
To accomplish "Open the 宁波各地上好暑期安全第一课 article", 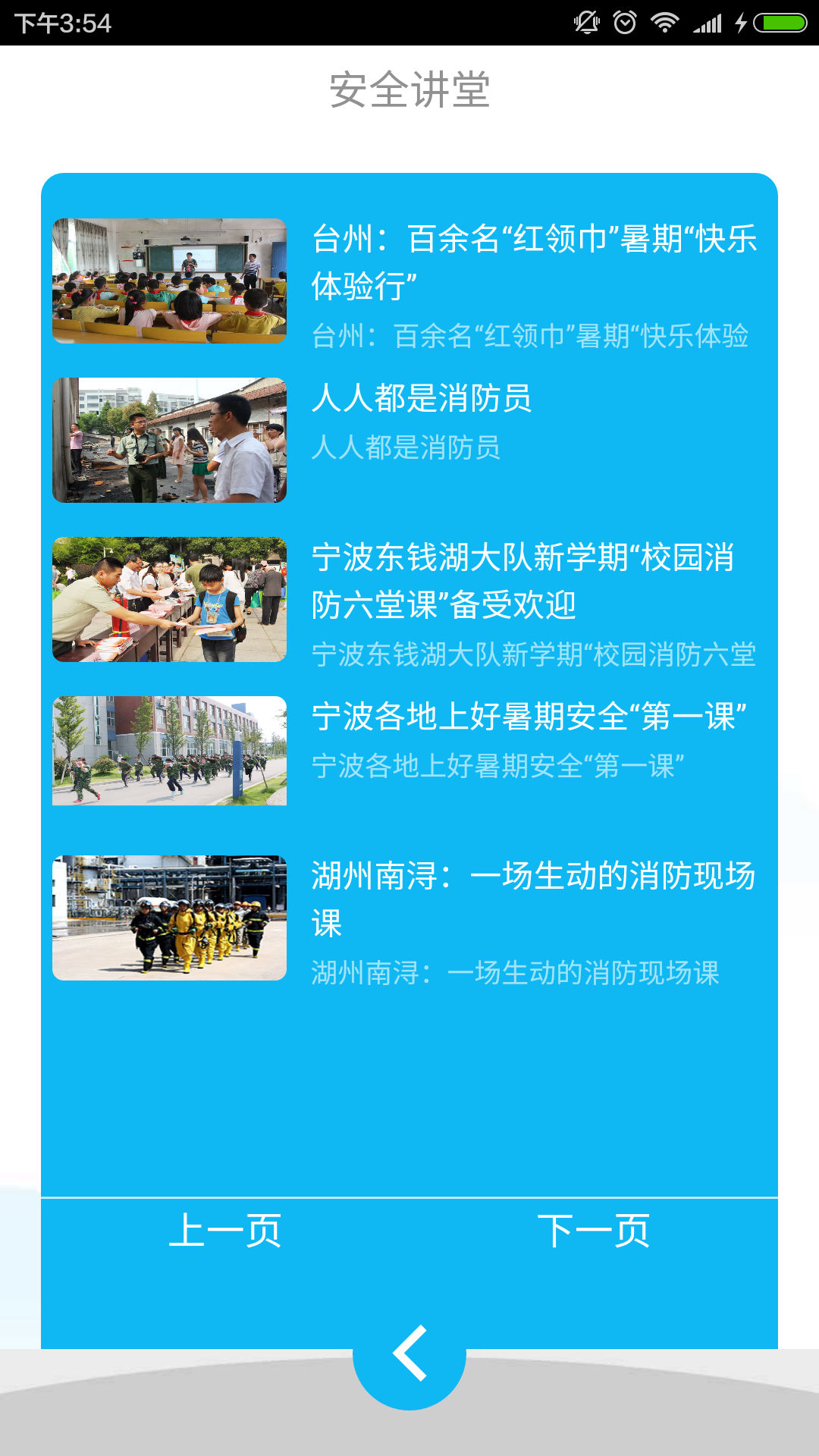I will pyautogui.click(x=529, y=717).
